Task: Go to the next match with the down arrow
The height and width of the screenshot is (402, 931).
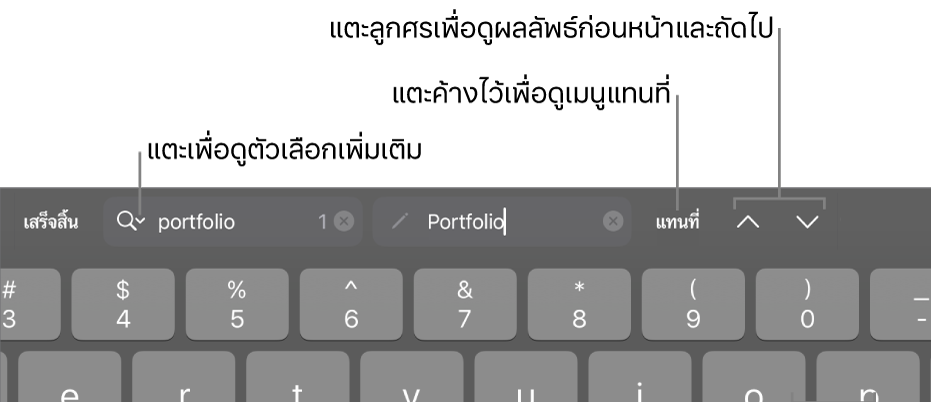Action: (808, 222)
